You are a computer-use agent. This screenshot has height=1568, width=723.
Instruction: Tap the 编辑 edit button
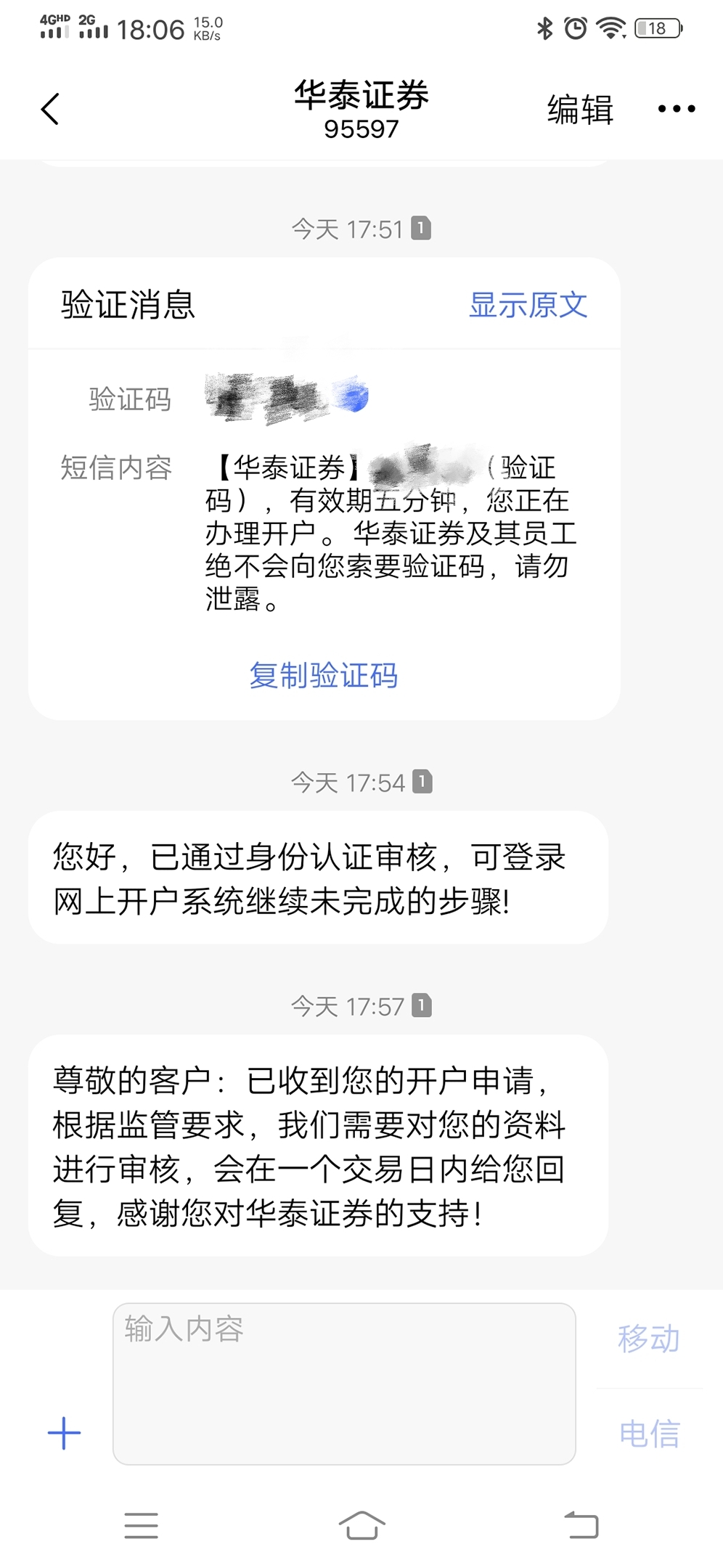tap(580, 110)
